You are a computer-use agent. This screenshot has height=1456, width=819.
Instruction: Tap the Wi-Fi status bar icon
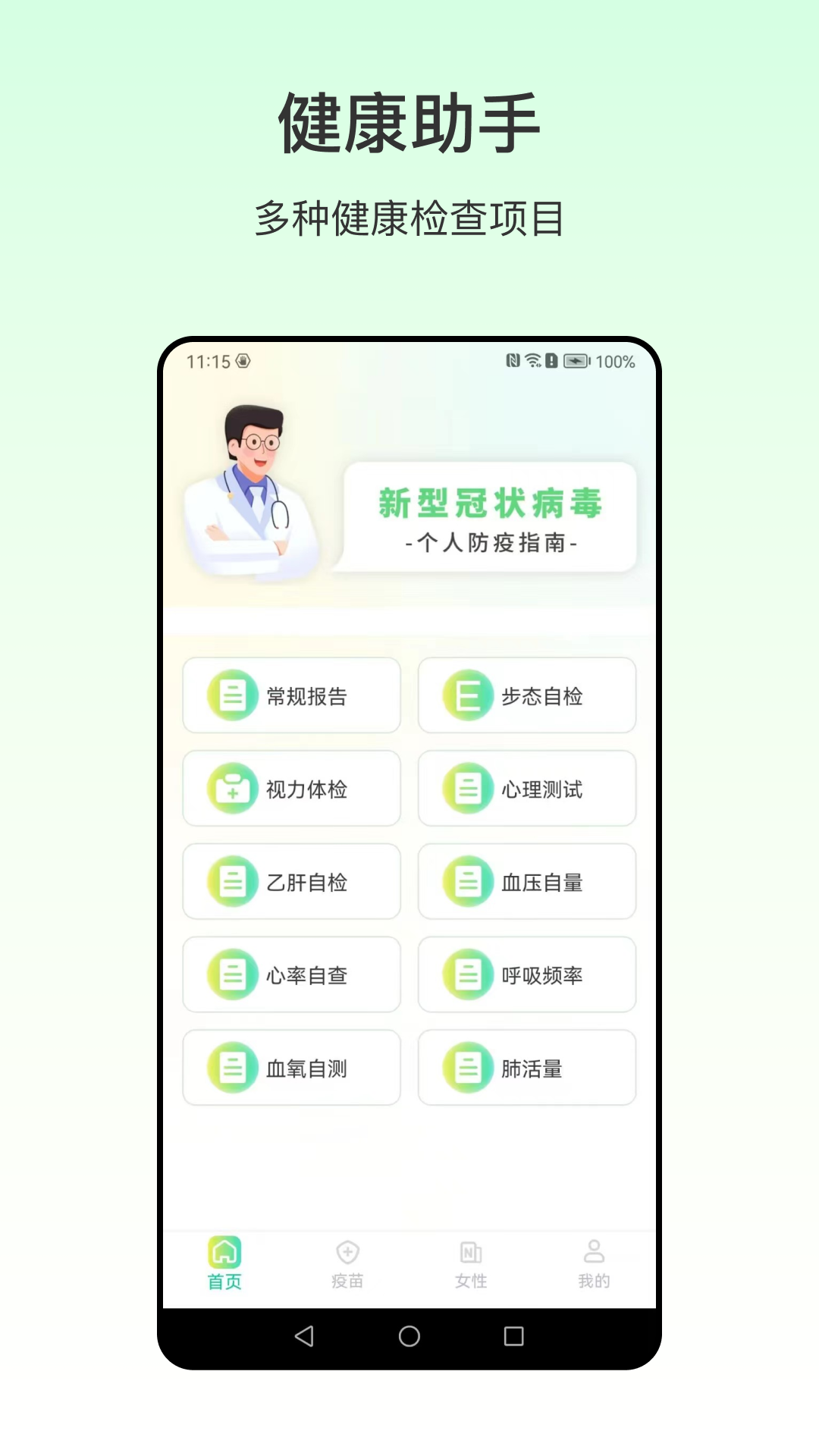click(532, 362)
